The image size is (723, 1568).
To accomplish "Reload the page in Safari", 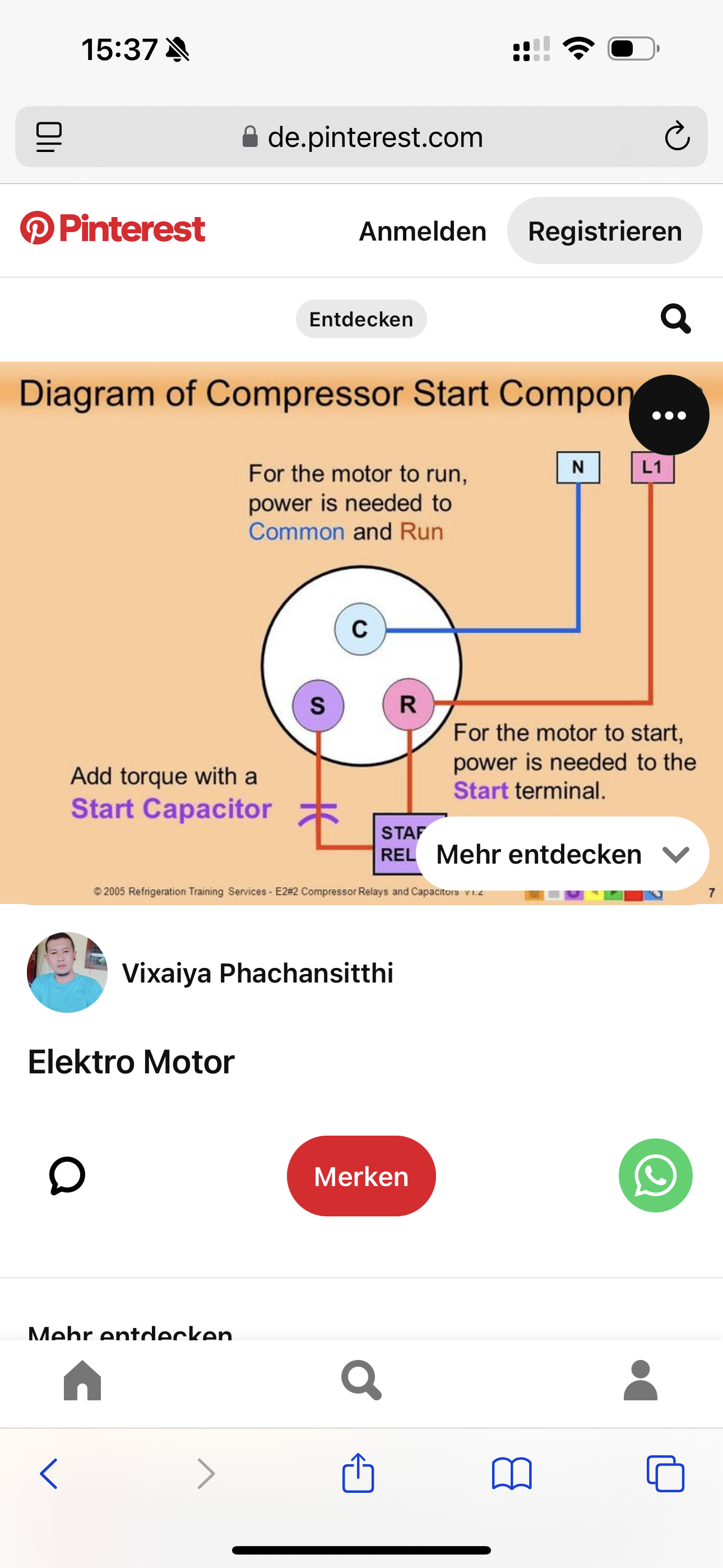I will pyautogui.click(x=676, y=136).
